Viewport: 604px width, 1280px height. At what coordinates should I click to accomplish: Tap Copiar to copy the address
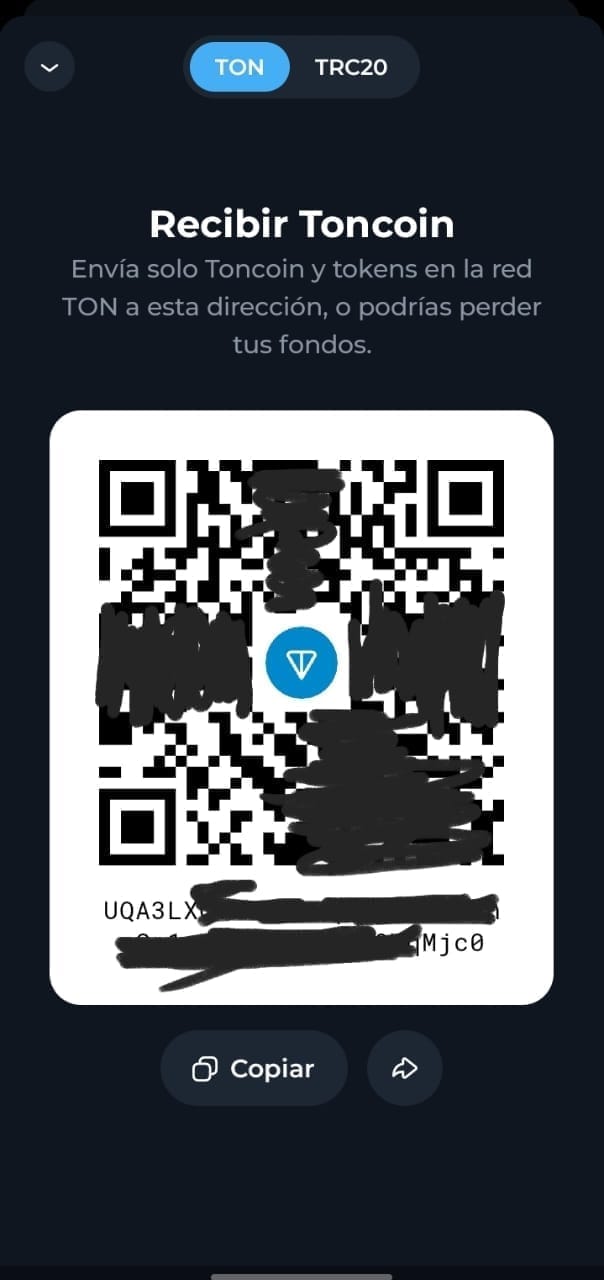tap(254, 1068)
